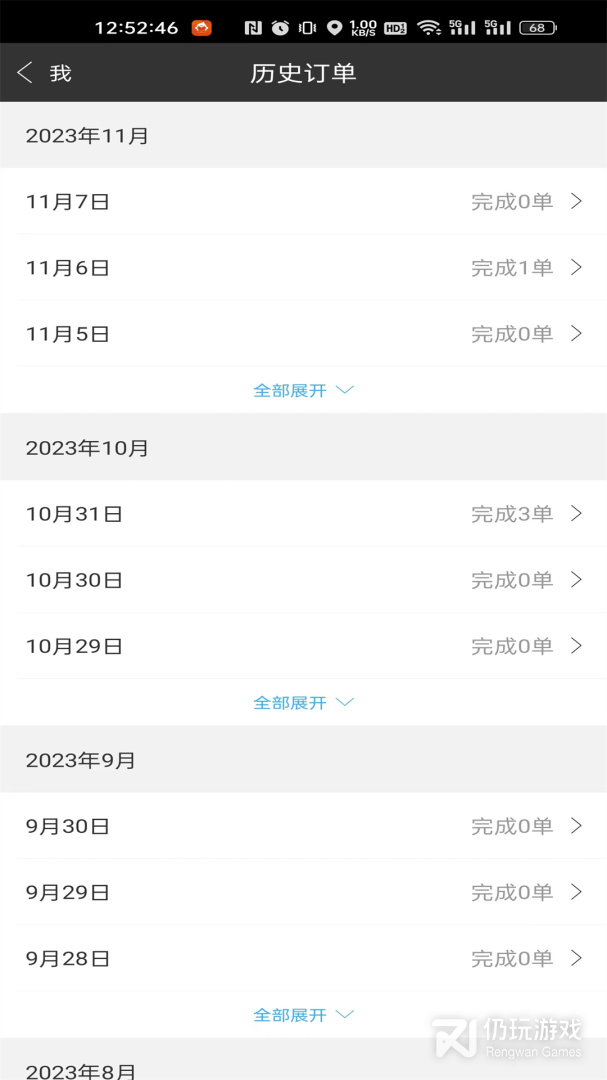607x1080 pixels.
Task: Tap the 9月28日 entry
Action: (303, 957)
